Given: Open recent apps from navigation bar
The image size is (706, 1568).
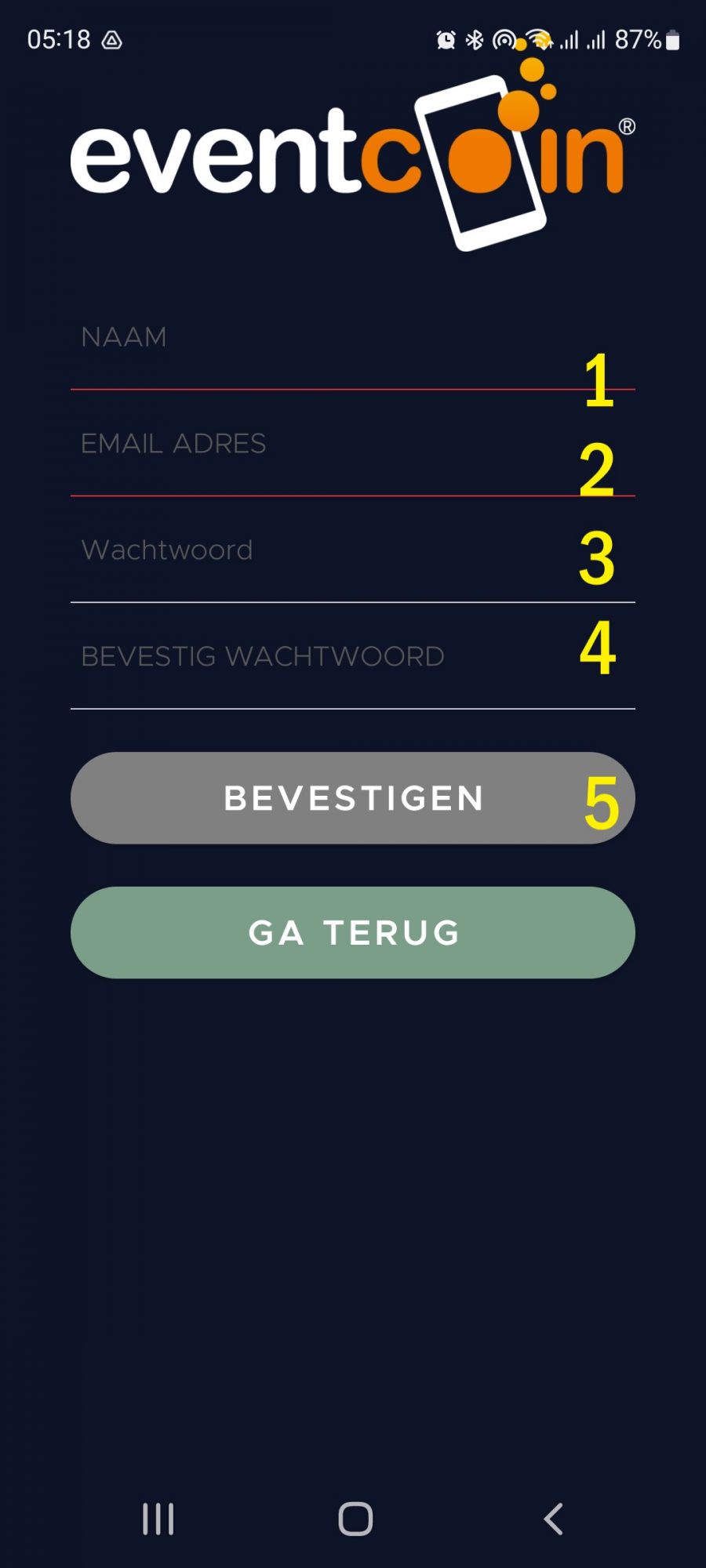Looking at the screenshot, I should pyautogui.click(x=158, y=1519).
